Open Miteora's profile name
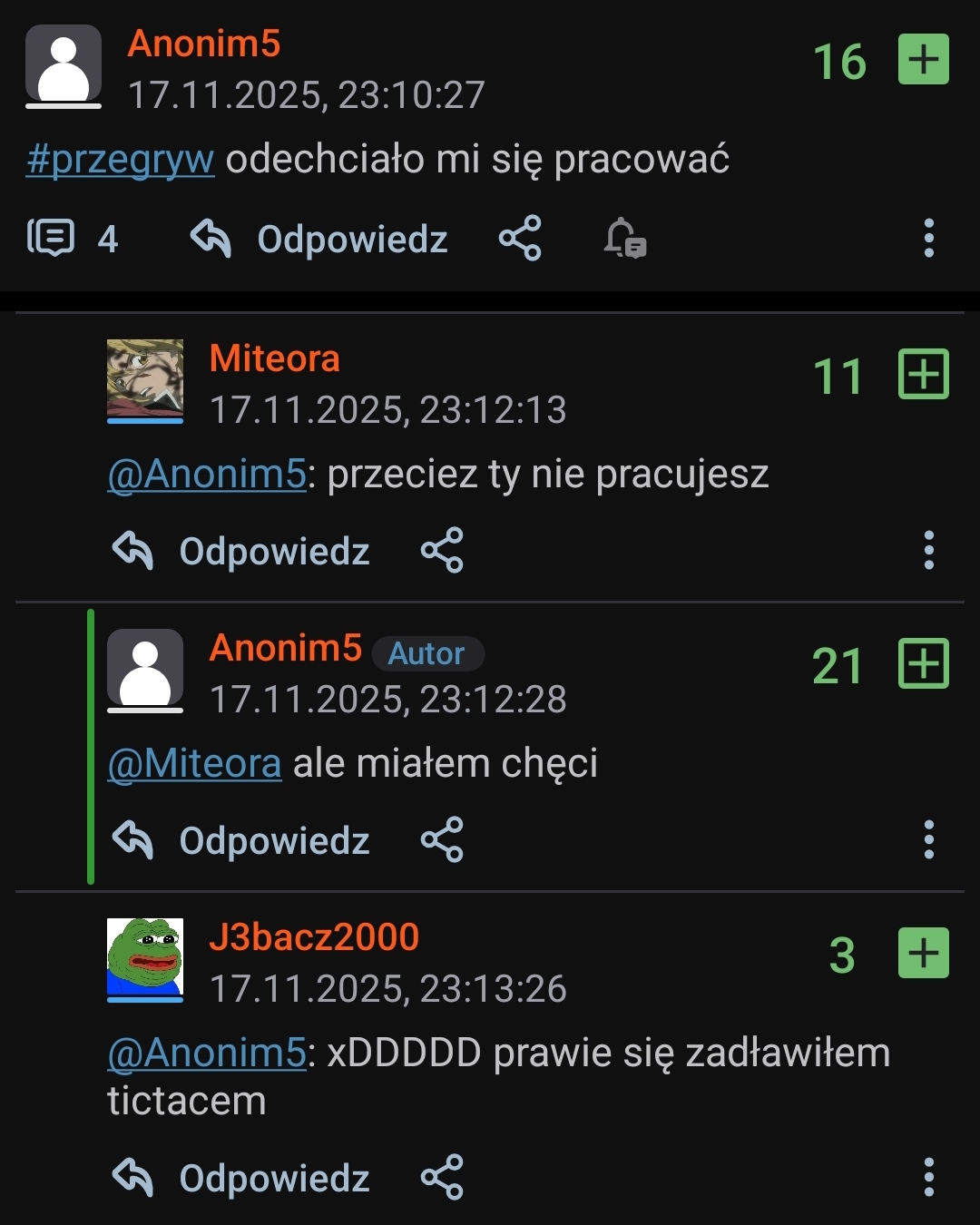Image resolution: width=980 pixels, height=1225 pixels. (274, 358)
